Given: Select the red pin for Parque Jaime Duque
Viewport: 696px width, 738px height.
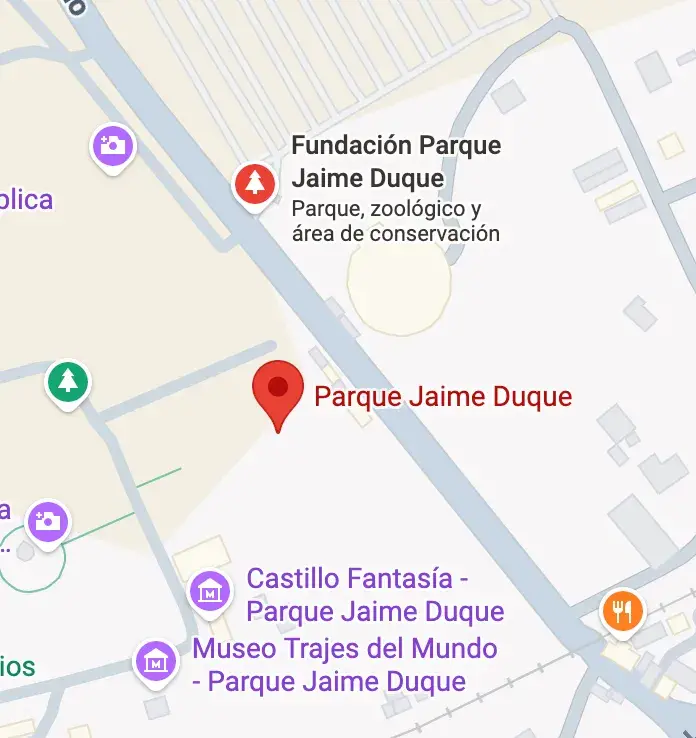Looking at the screenshot, I should [277, 389].
